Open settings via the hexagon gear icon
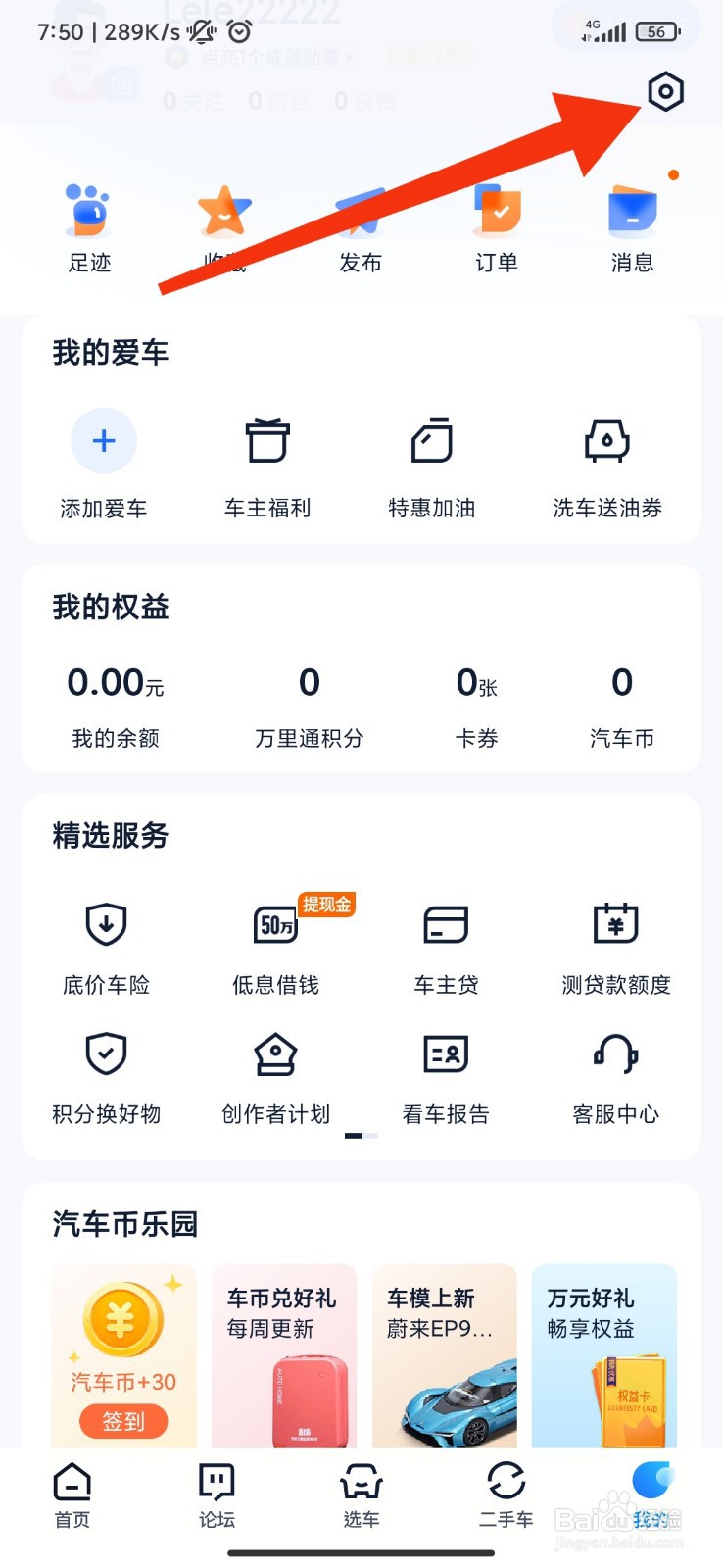Screen dimensions: 723x1568 tap(665, 92)
